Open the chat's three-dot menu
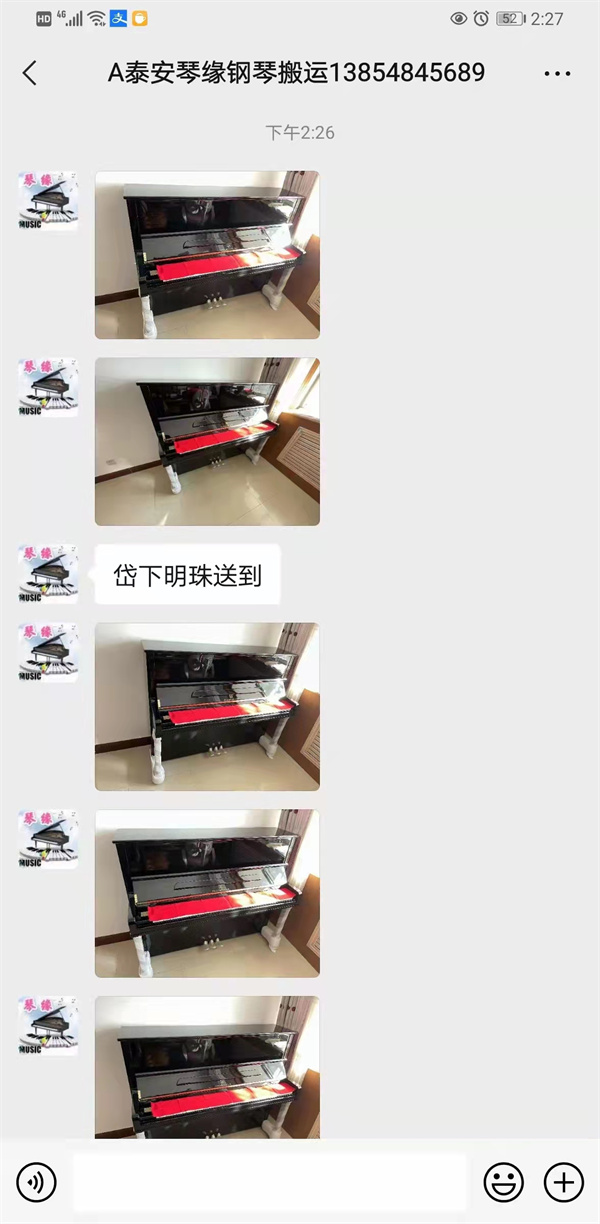 point(557,73)
